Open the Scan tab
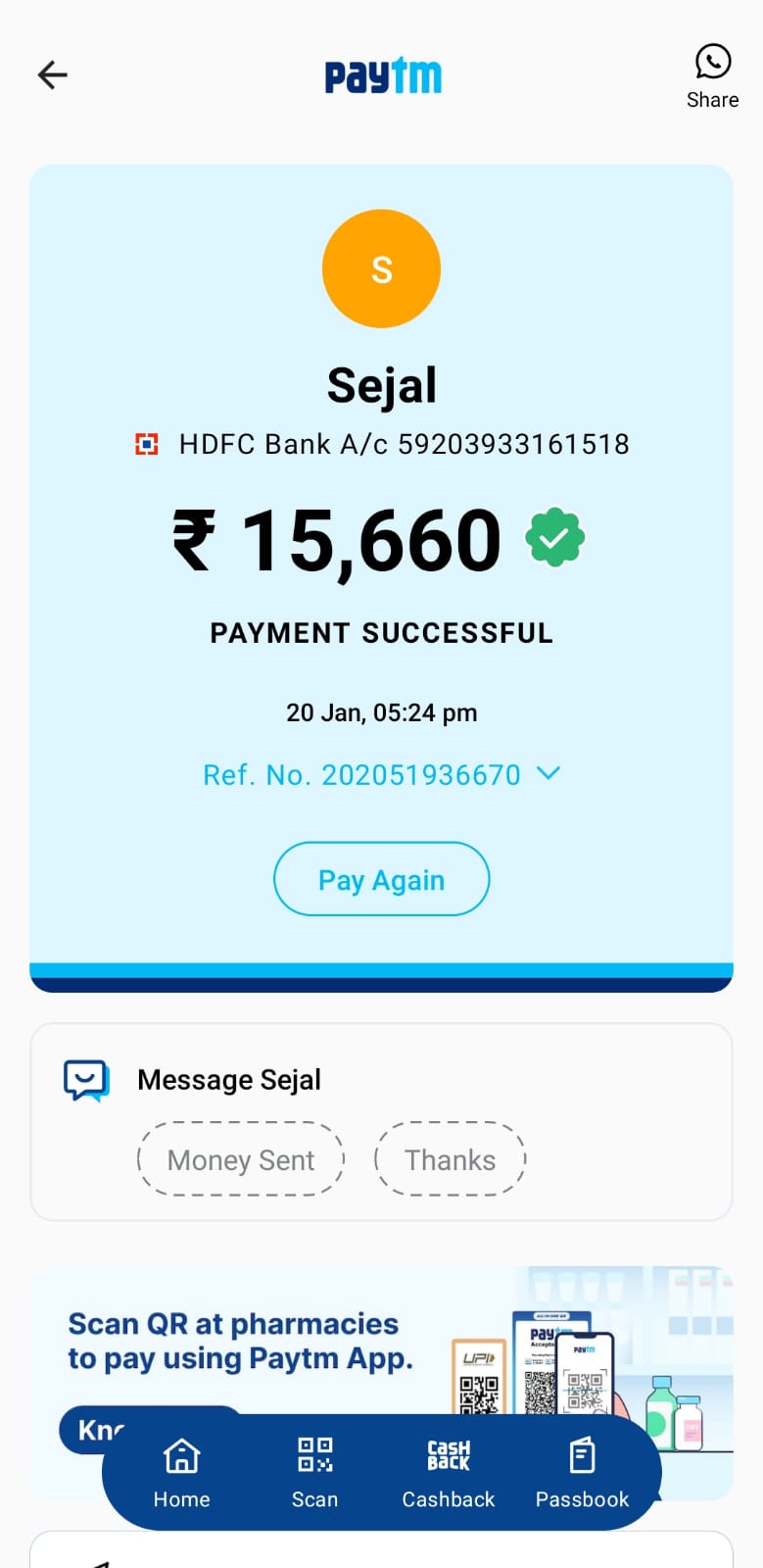Screen dimensions: 763x1568 (314, 1472)
